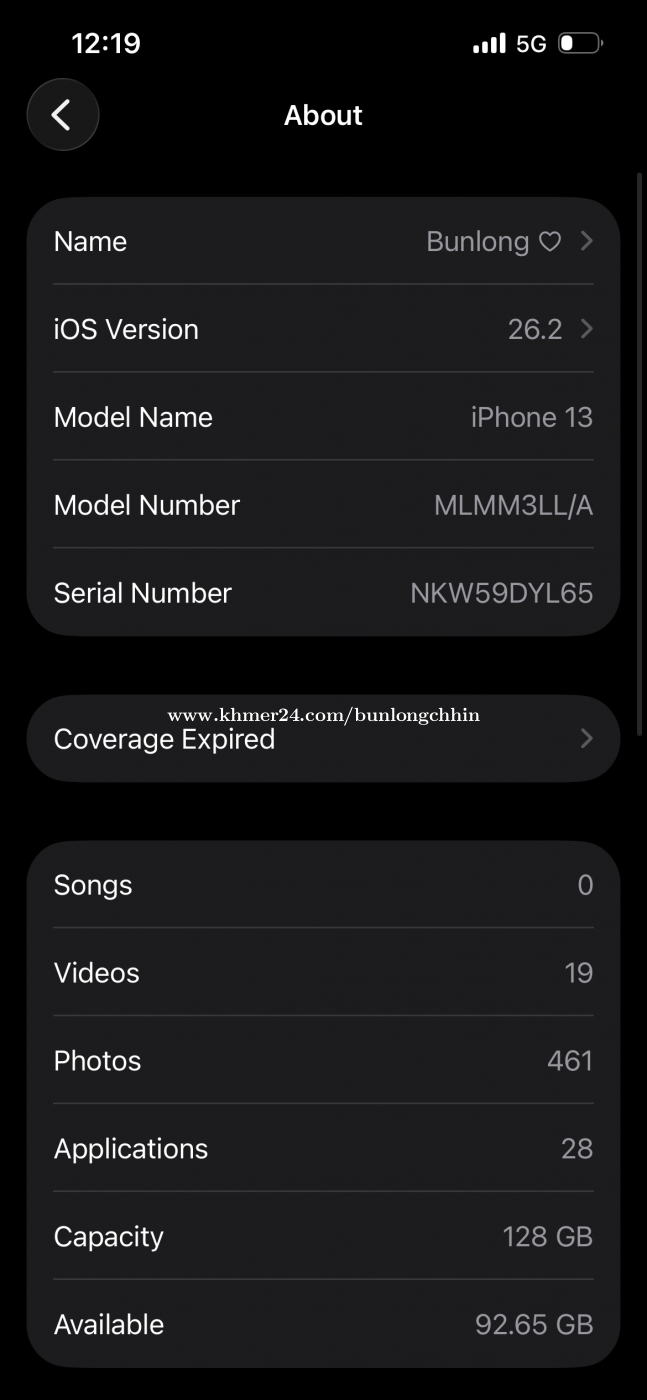Go back from the About screen
Screen dimensions: 647x1400
(62, 115)
